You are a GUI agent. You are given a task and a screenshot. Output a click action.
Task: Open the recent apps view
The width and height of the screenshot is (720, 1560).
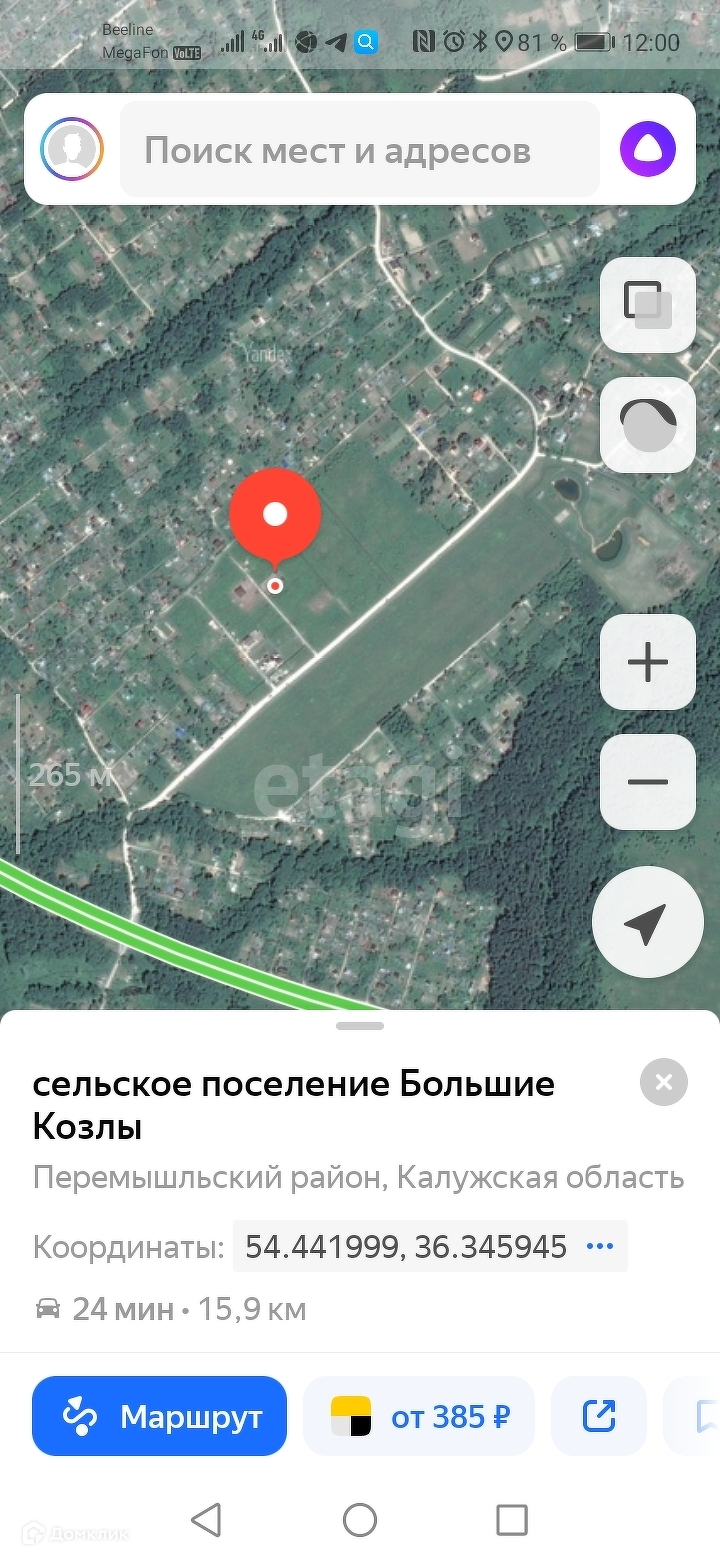(512, 1520)
